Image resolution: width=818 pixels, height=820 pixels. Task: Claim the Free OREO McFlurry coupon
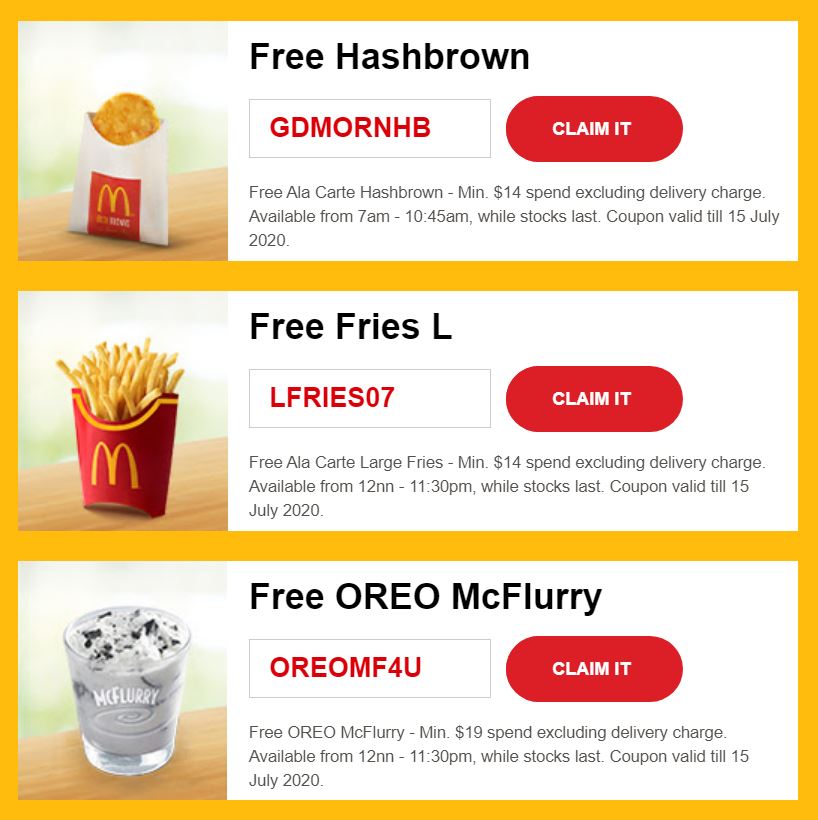pos(594,669)
